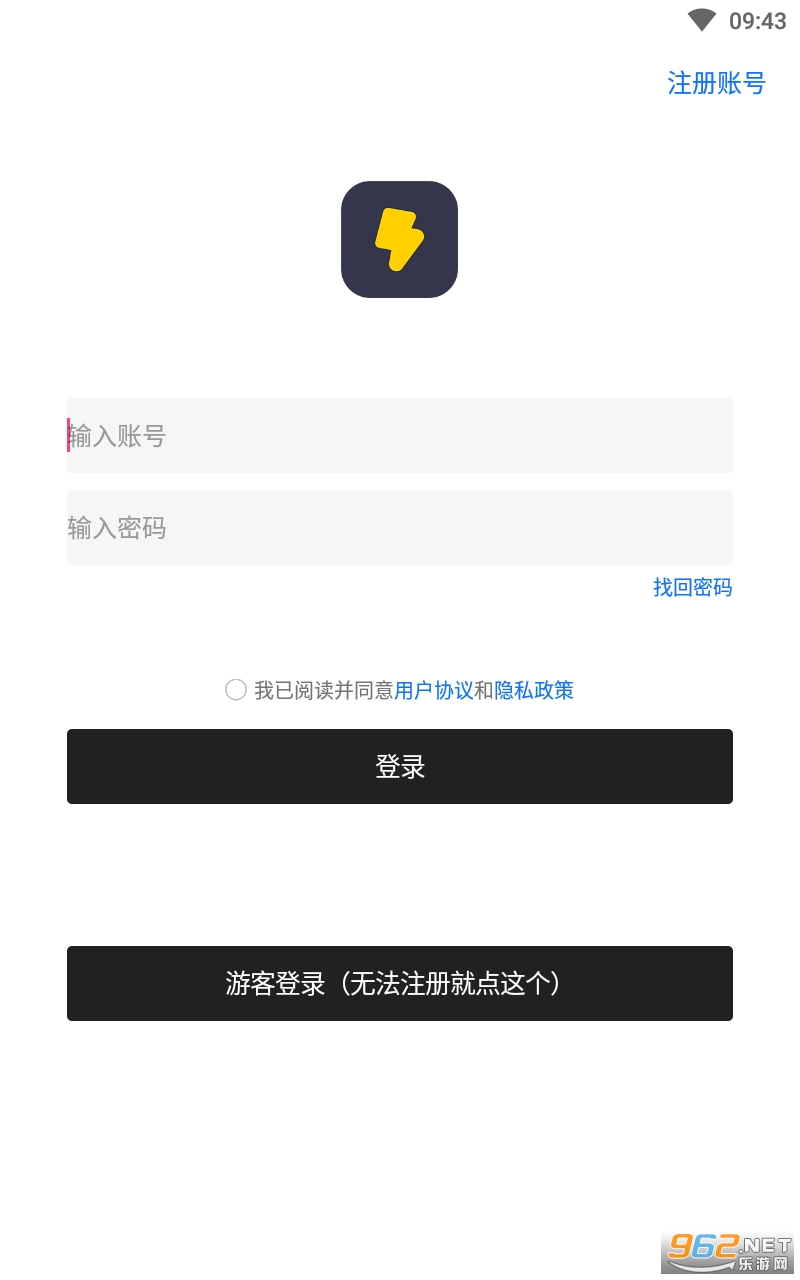The image size is (800, 1280).
Task: Focus the 输入账号 account field
Action: (x=400, y=436)
